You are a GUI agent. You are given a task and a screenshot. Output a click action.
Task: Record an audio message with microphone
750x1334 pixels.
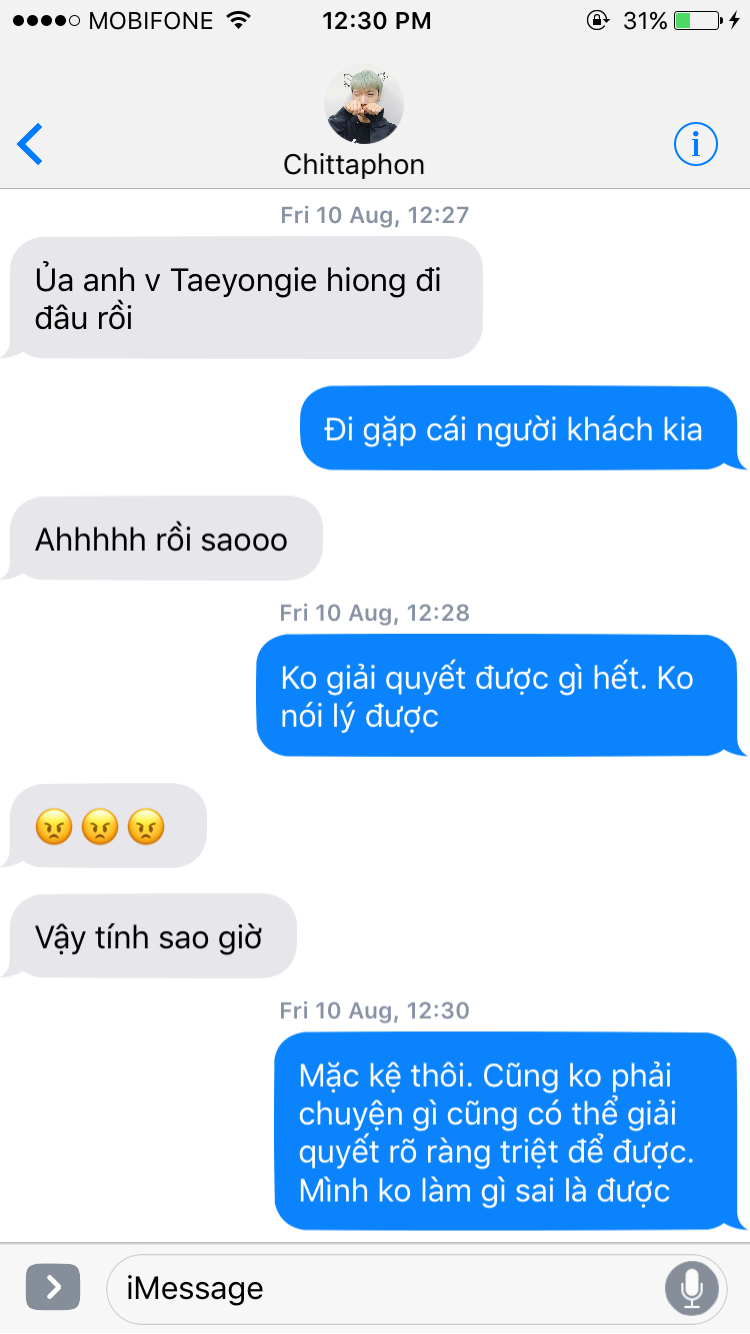point(691,1288)
